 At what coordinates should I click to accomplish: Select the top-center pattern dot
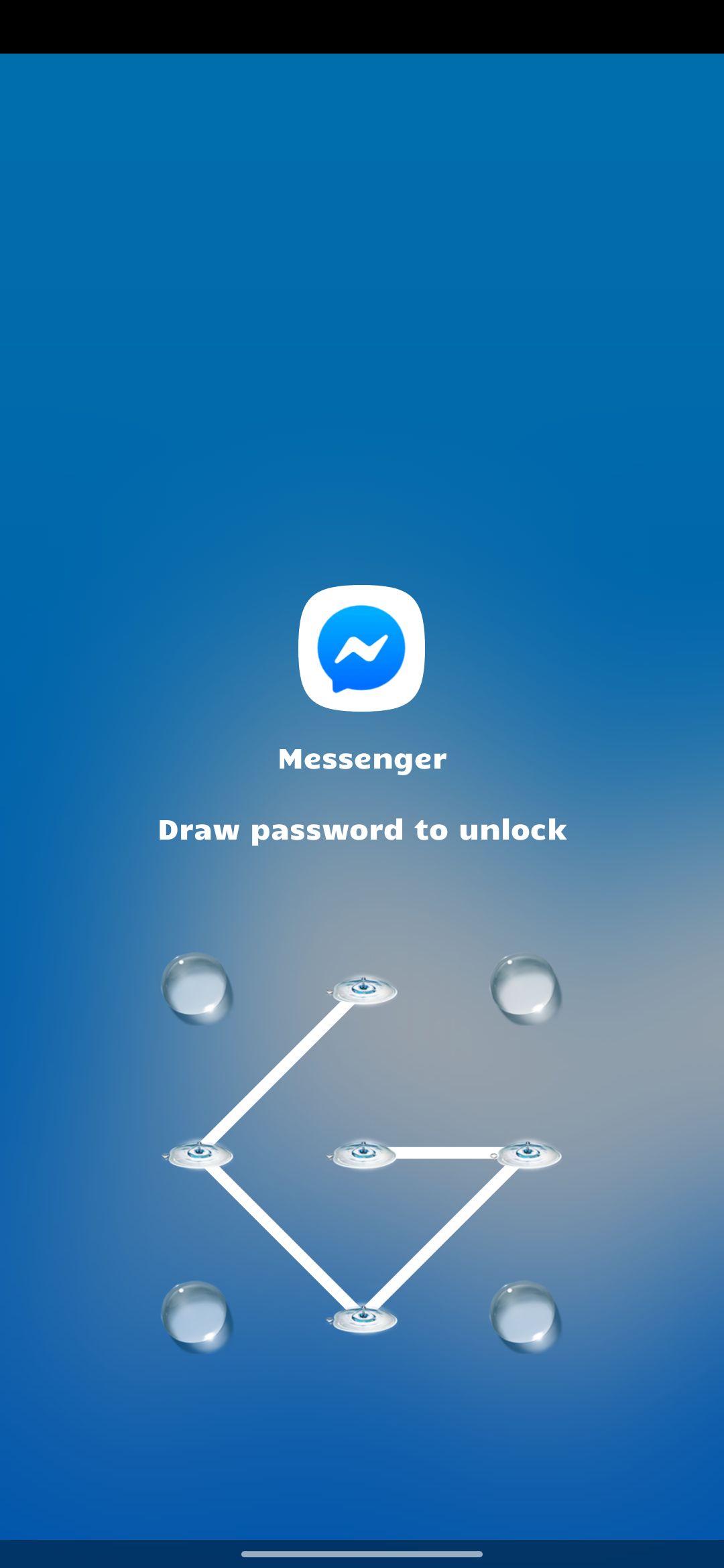362,990
